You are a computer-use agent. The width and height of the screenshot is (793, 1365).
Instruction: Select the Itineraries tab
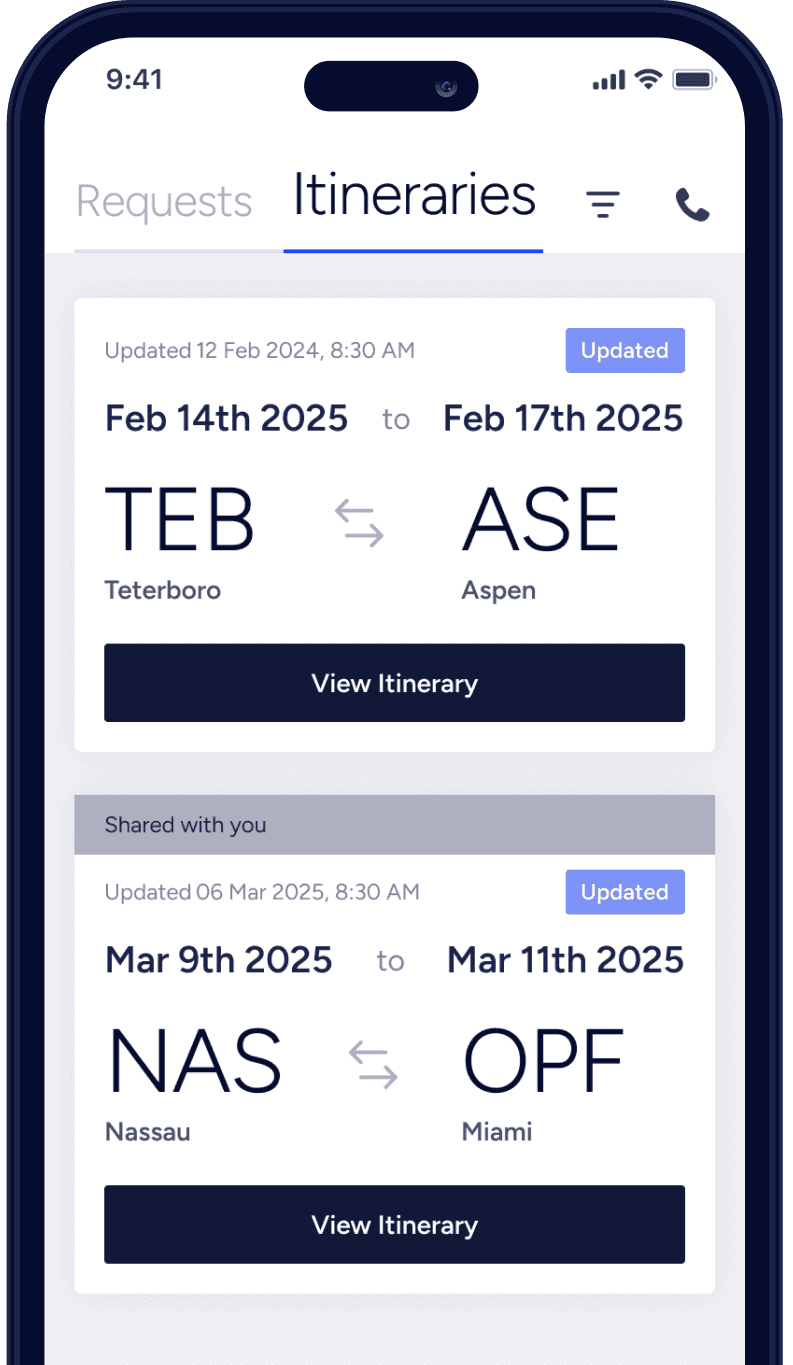[x=414, y=197]
